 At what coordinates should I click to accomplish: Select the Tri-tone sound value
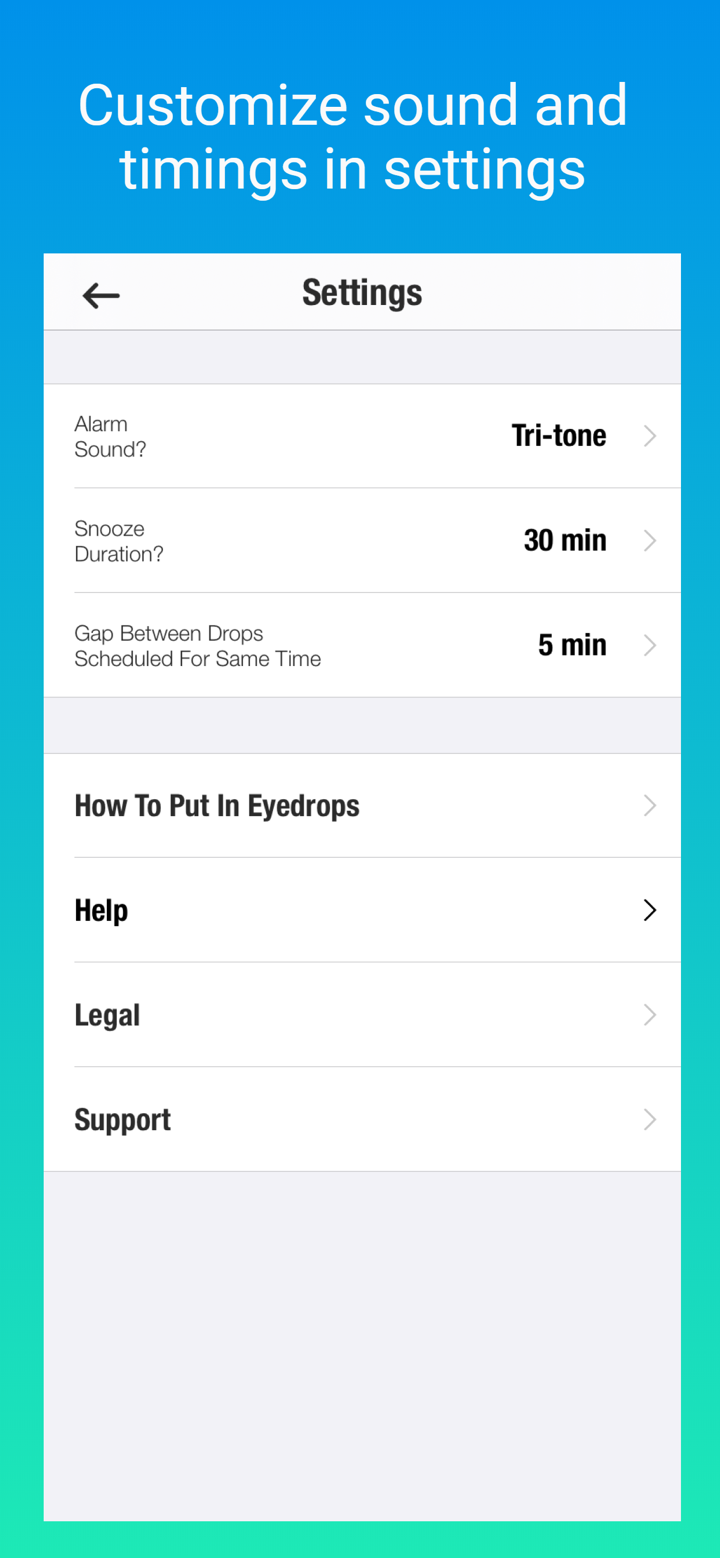[x=558, y=436]
